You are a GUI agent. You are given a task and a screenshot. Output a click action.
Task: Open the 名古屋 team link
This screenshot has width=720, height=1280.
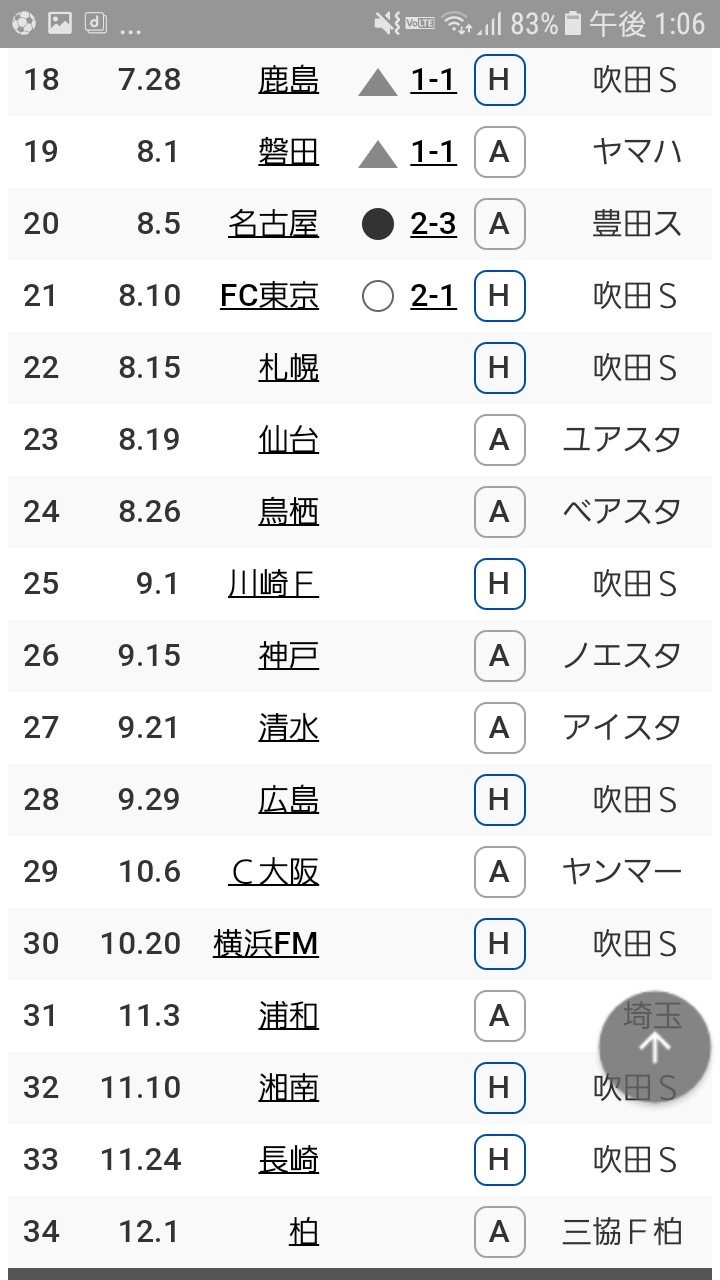pyautogui.click(x=273, y=224)
